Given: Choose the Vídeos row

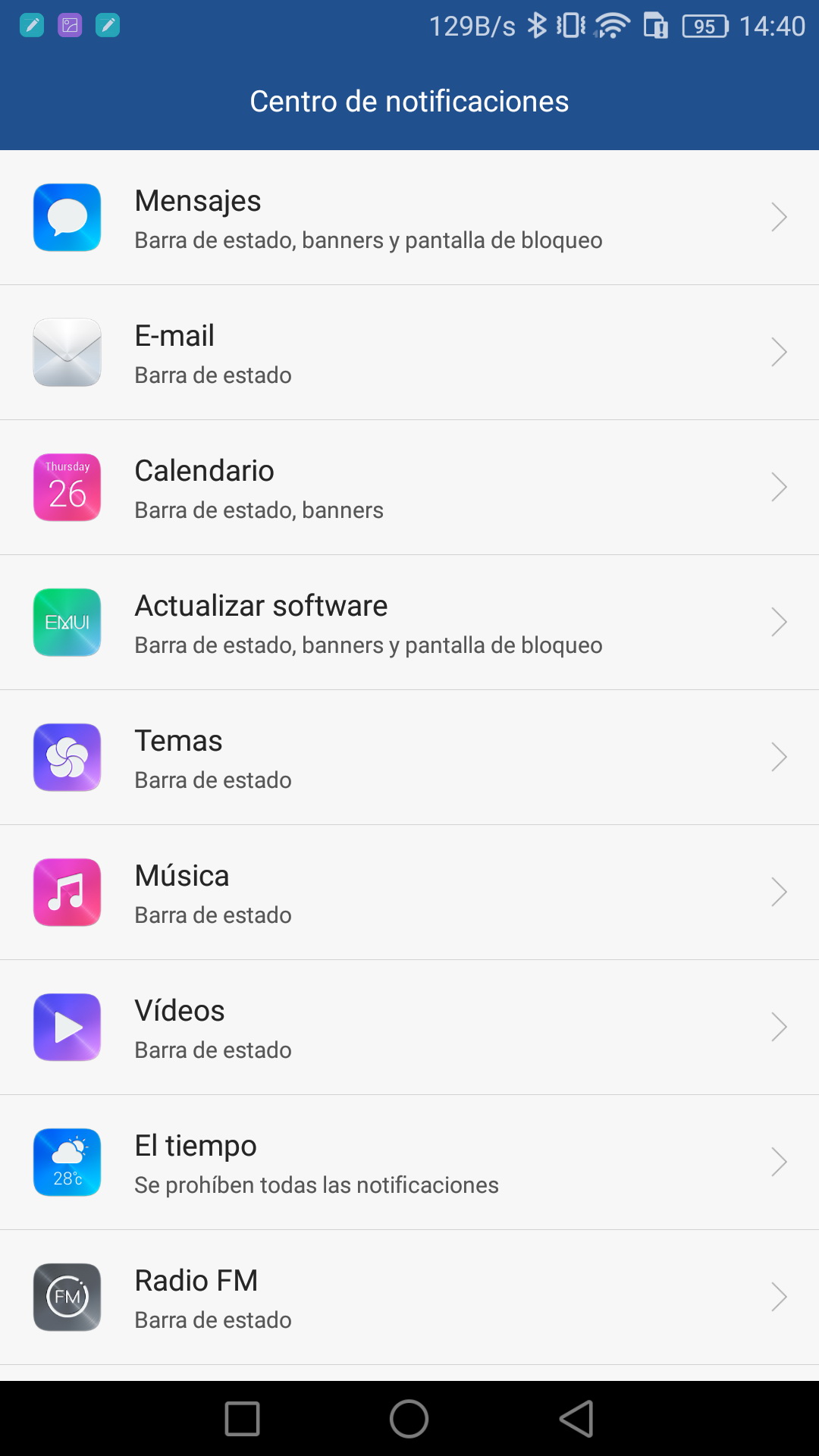Looking at the screenshot, I should tap(409, 1028).
